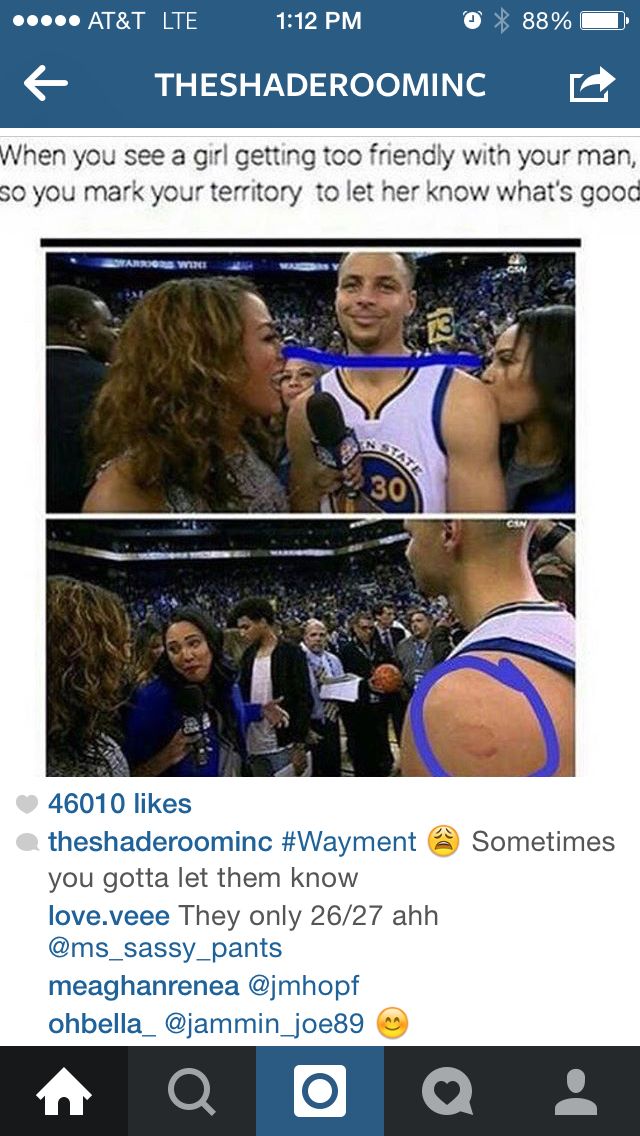The image size is (640, 1136).
Task: Go to ohbella_'s profile
Action: pyautogui.click(x=102, y=1024)
